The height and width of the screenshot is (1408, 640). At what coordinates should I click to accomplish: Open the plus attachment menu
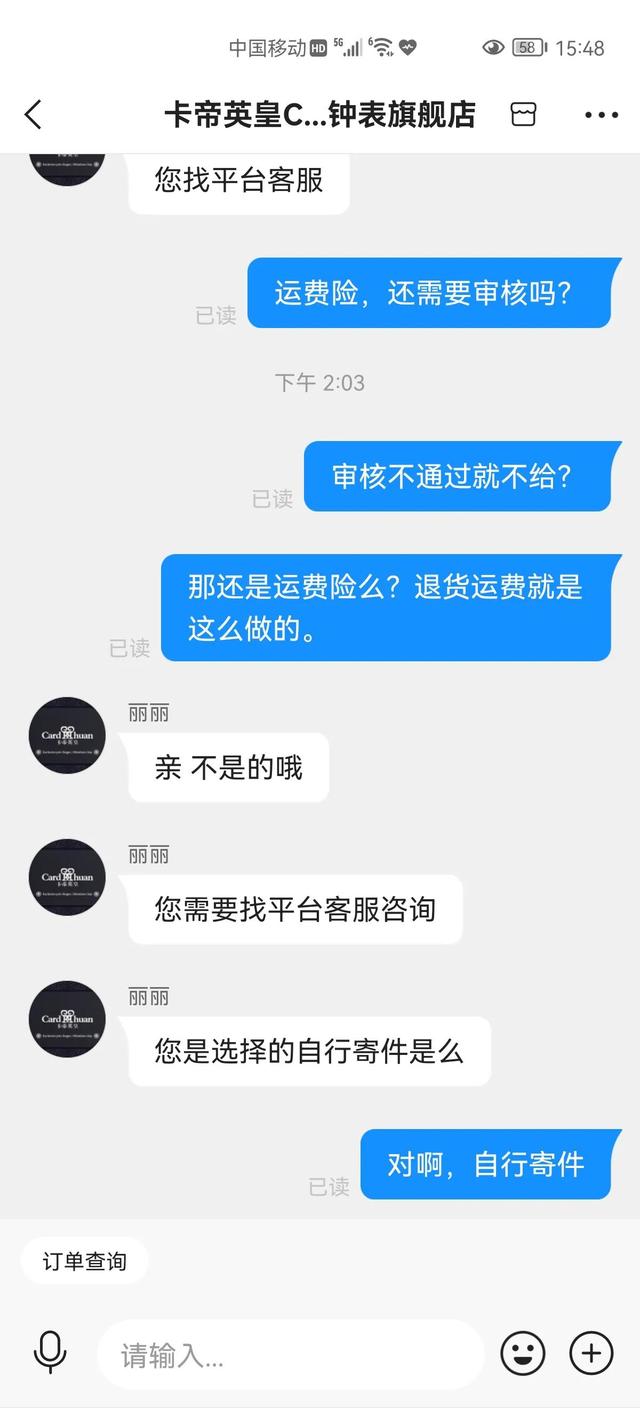pos(591,1354)
